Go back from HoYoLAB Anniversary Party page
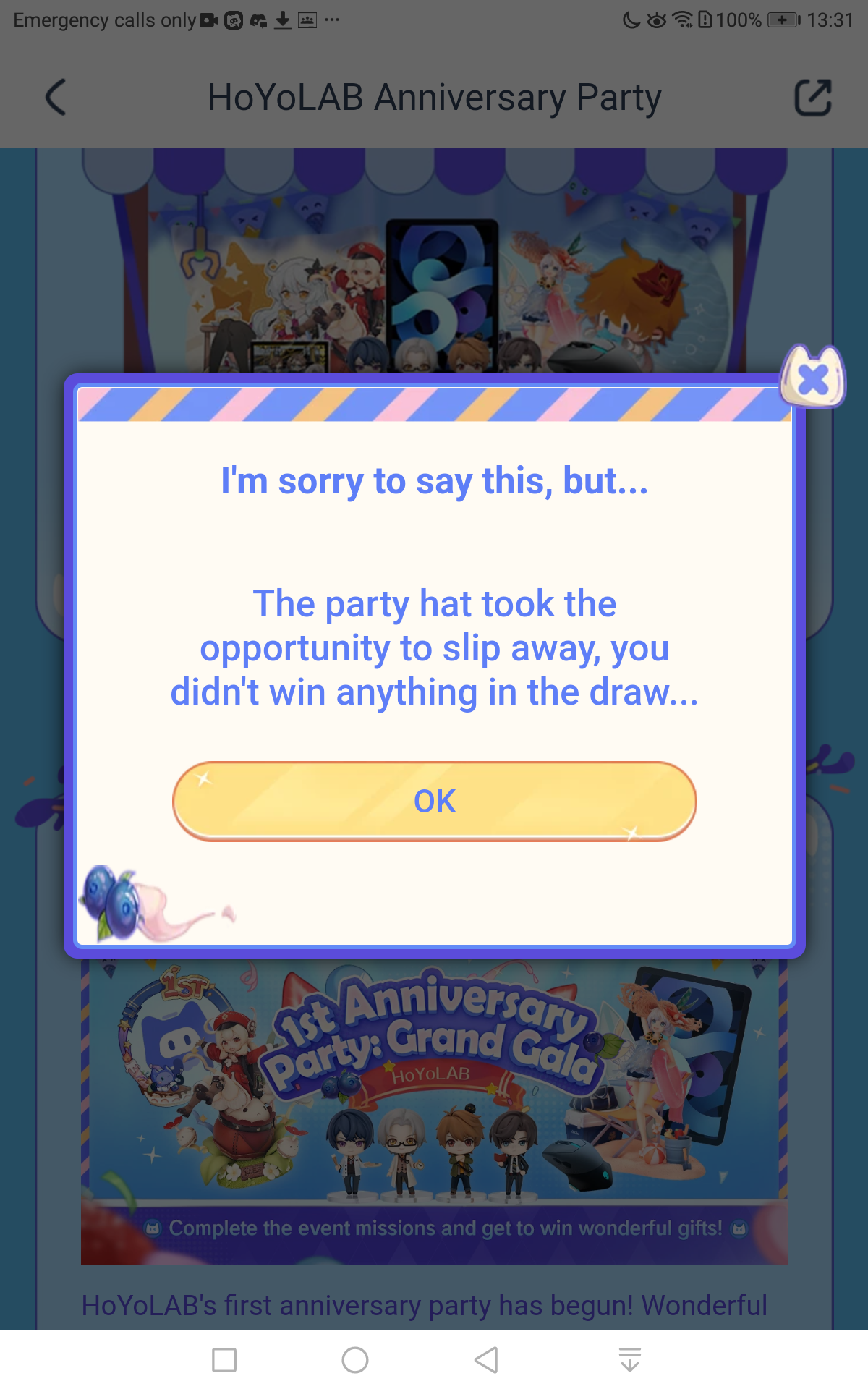Screen dimensions: 868x1389 pos(56,97)
